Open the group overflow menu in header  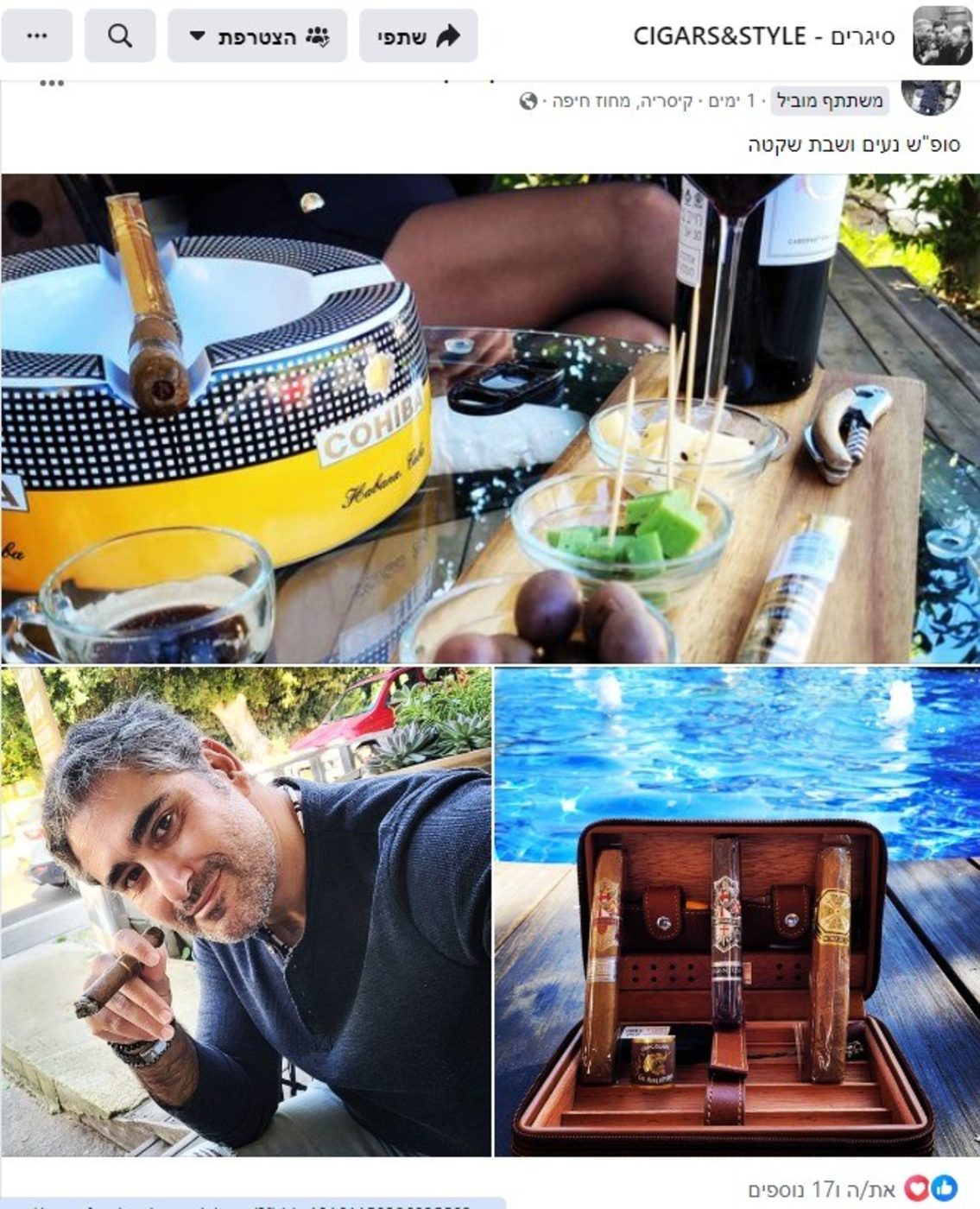(37, 36)
